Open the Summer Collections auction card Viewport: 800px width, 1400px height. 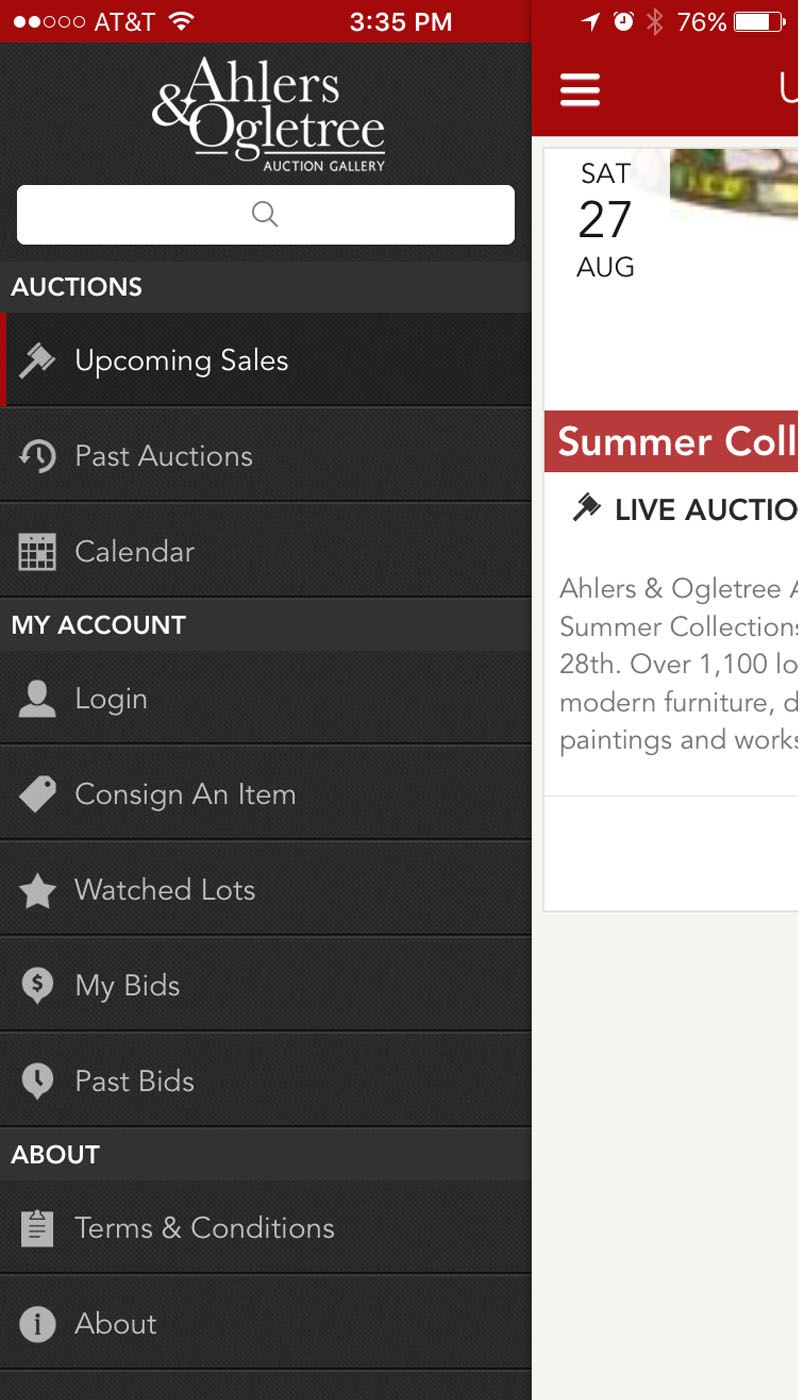pyautogui.click(x=671, y=529)
